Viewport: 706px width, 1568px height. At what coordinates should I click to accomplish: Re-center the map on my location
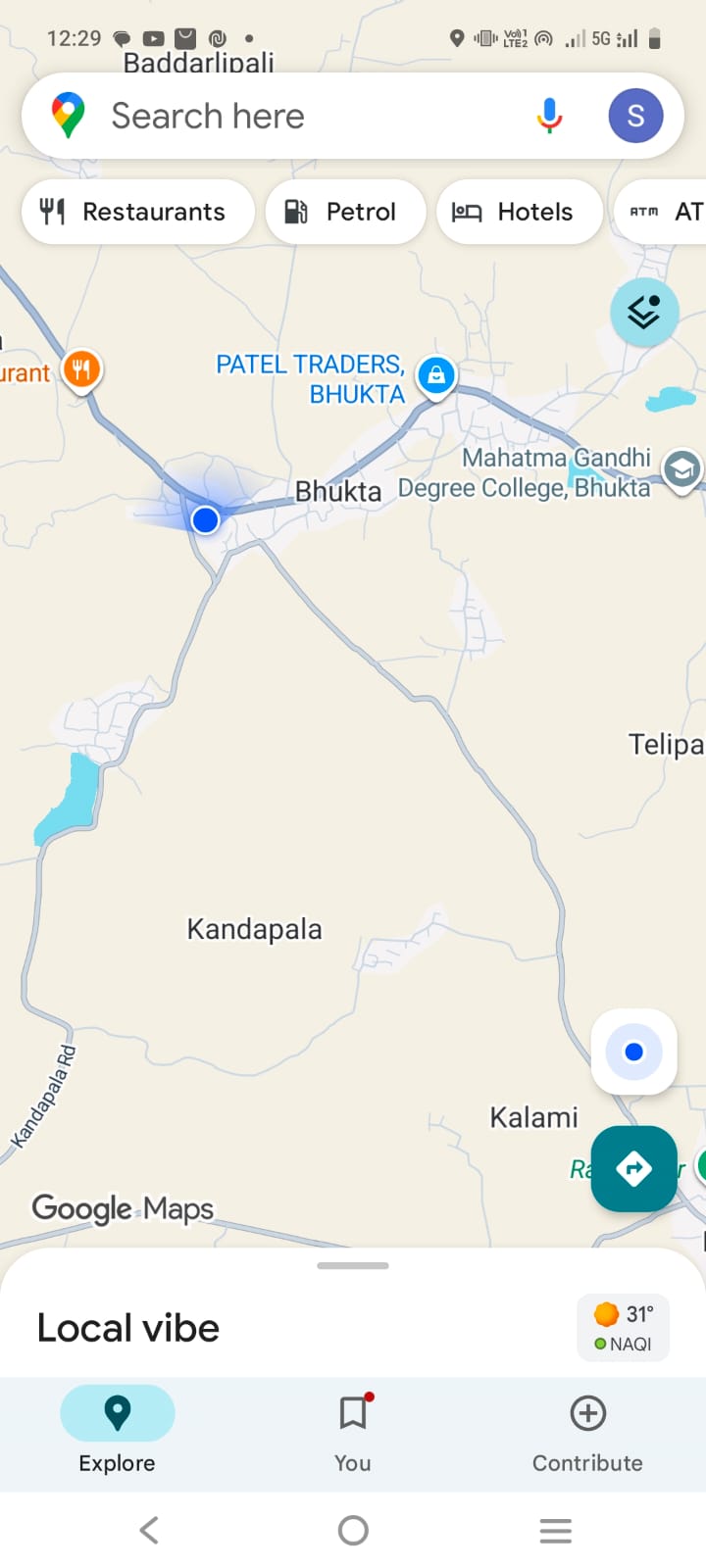pyautogui.click(x=633, y=1052)
